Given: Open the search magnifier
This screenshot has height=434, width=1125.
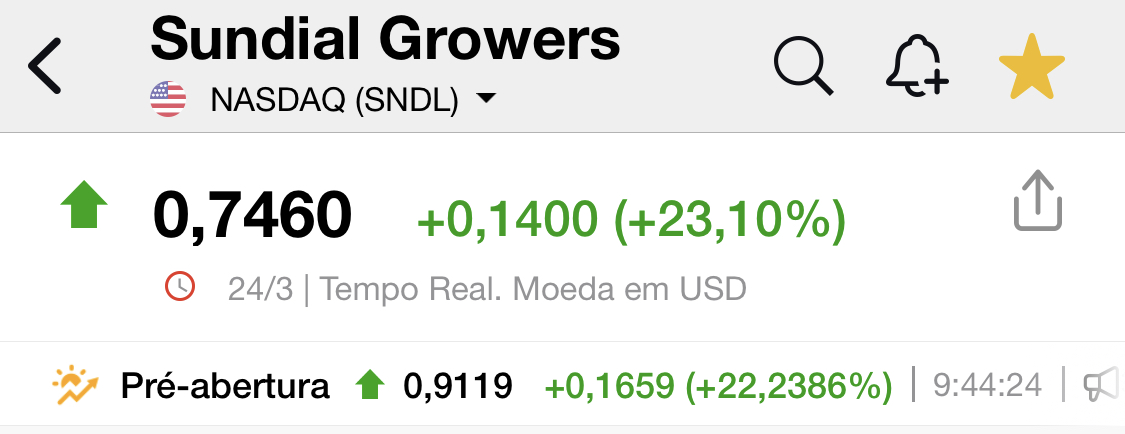Looking at the screenshot, I should click(x=803, y=66).
